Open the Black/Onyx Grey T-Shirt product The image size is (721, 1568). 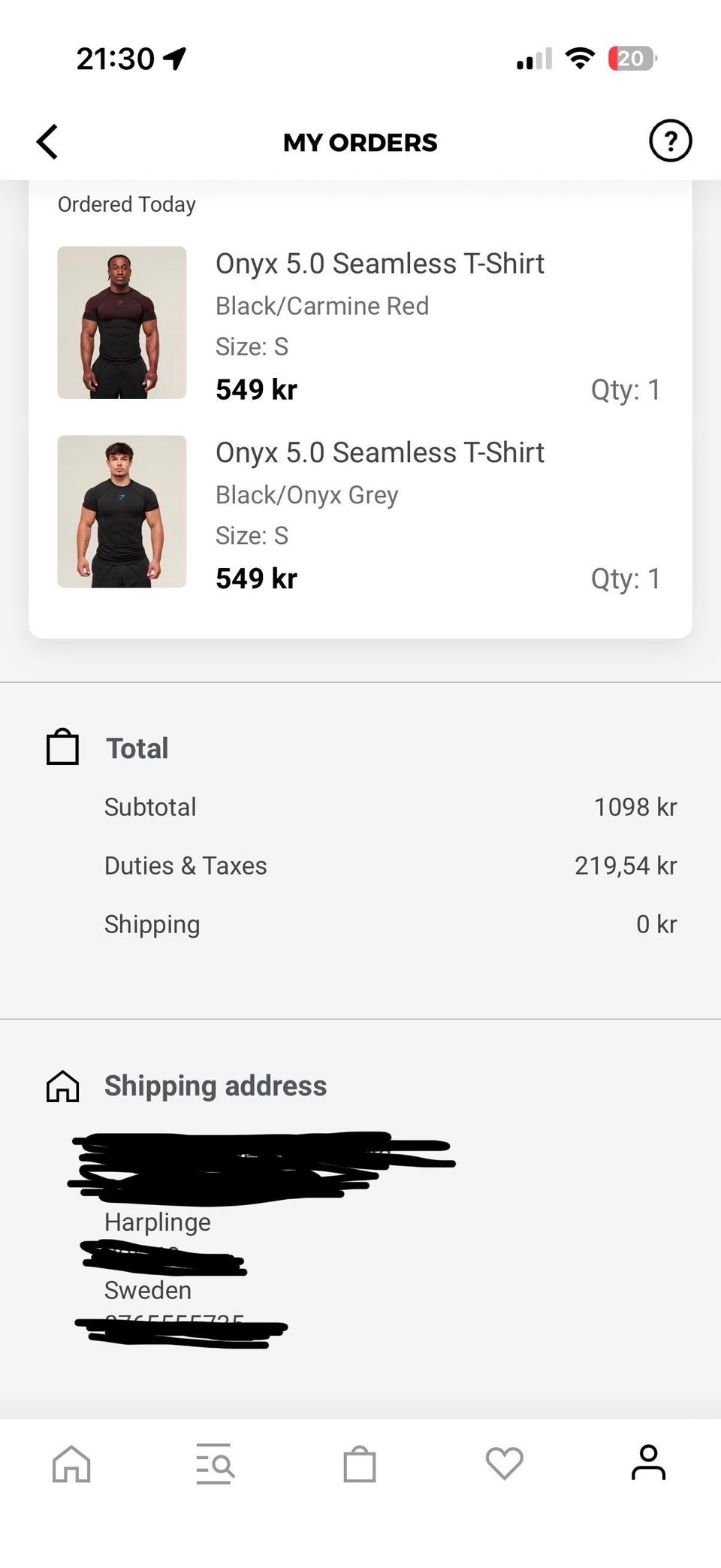pos(122,512)
